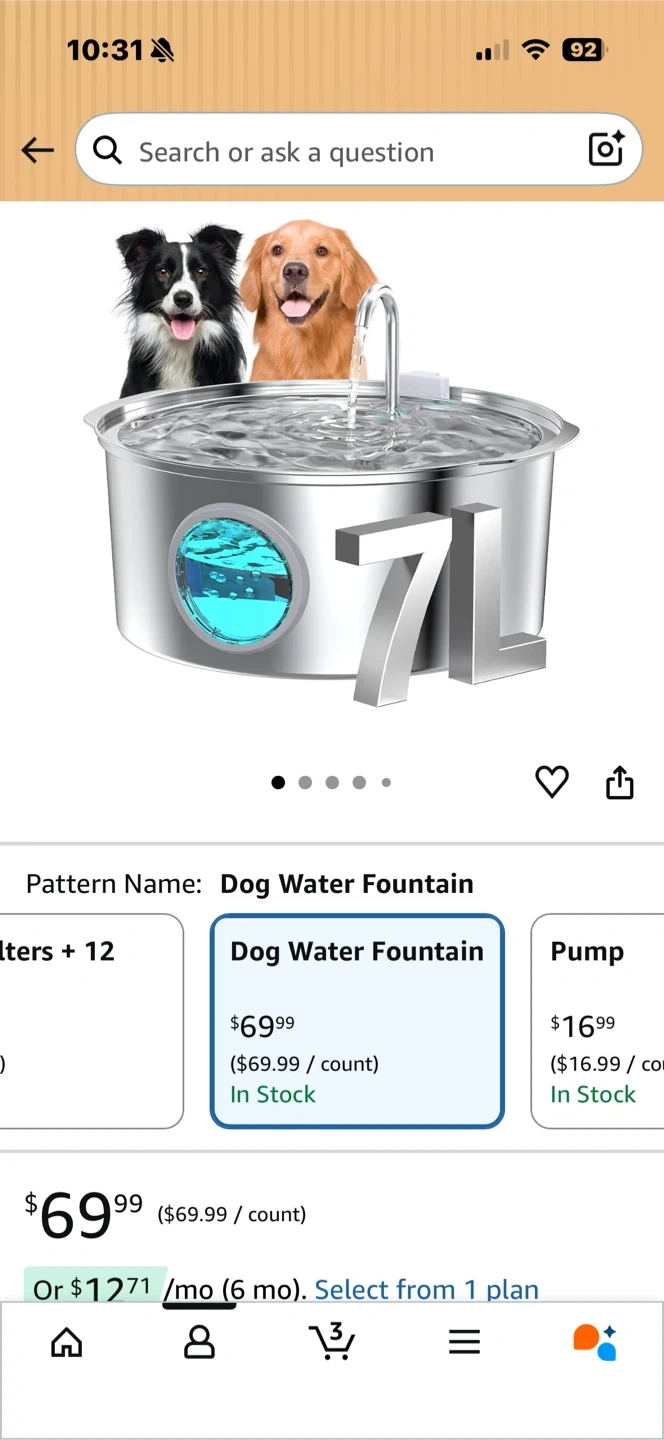664x1440 pixels.
Task: Select the Dog Water Fountain pattern option
Action: [357, 1020]
